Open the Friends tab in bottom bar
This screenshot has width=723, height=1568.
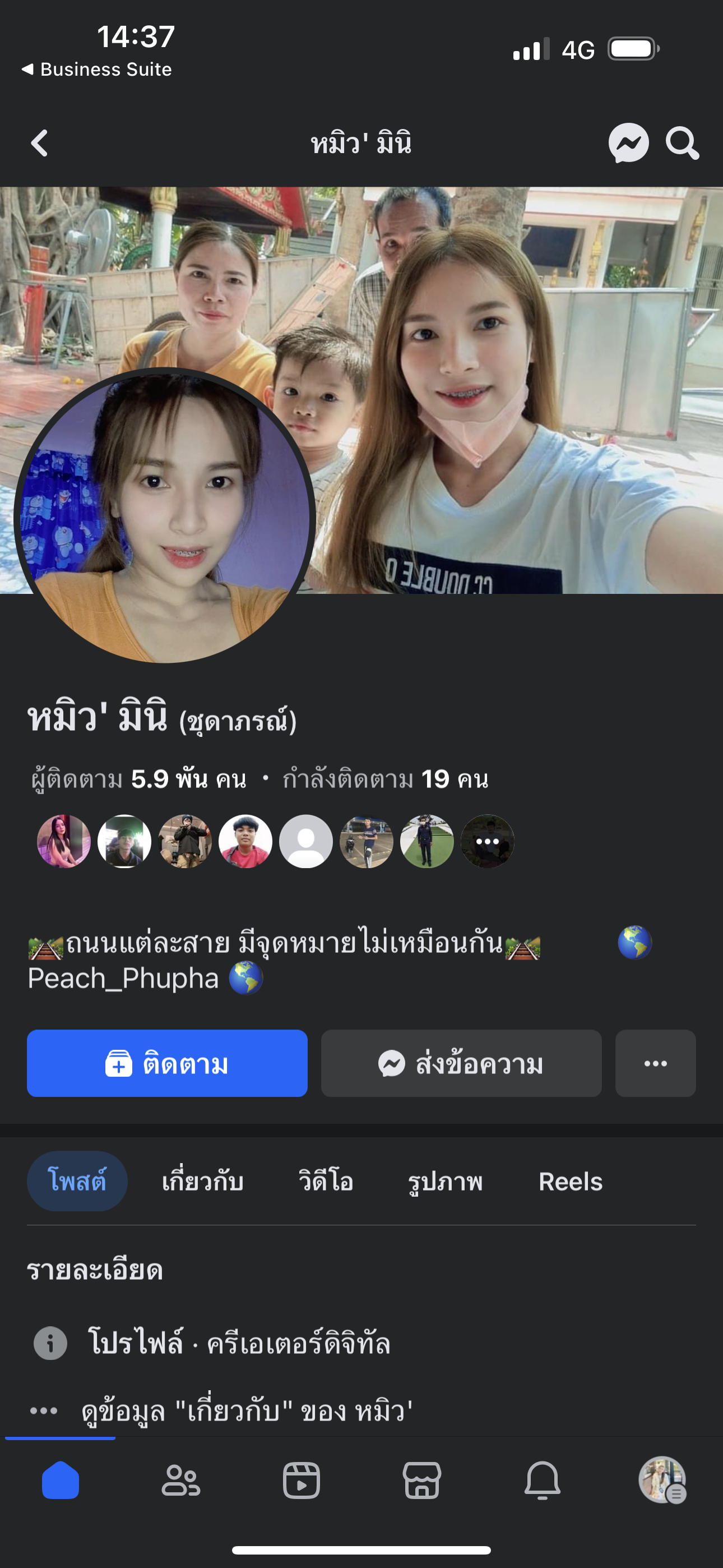(180, 1480)
